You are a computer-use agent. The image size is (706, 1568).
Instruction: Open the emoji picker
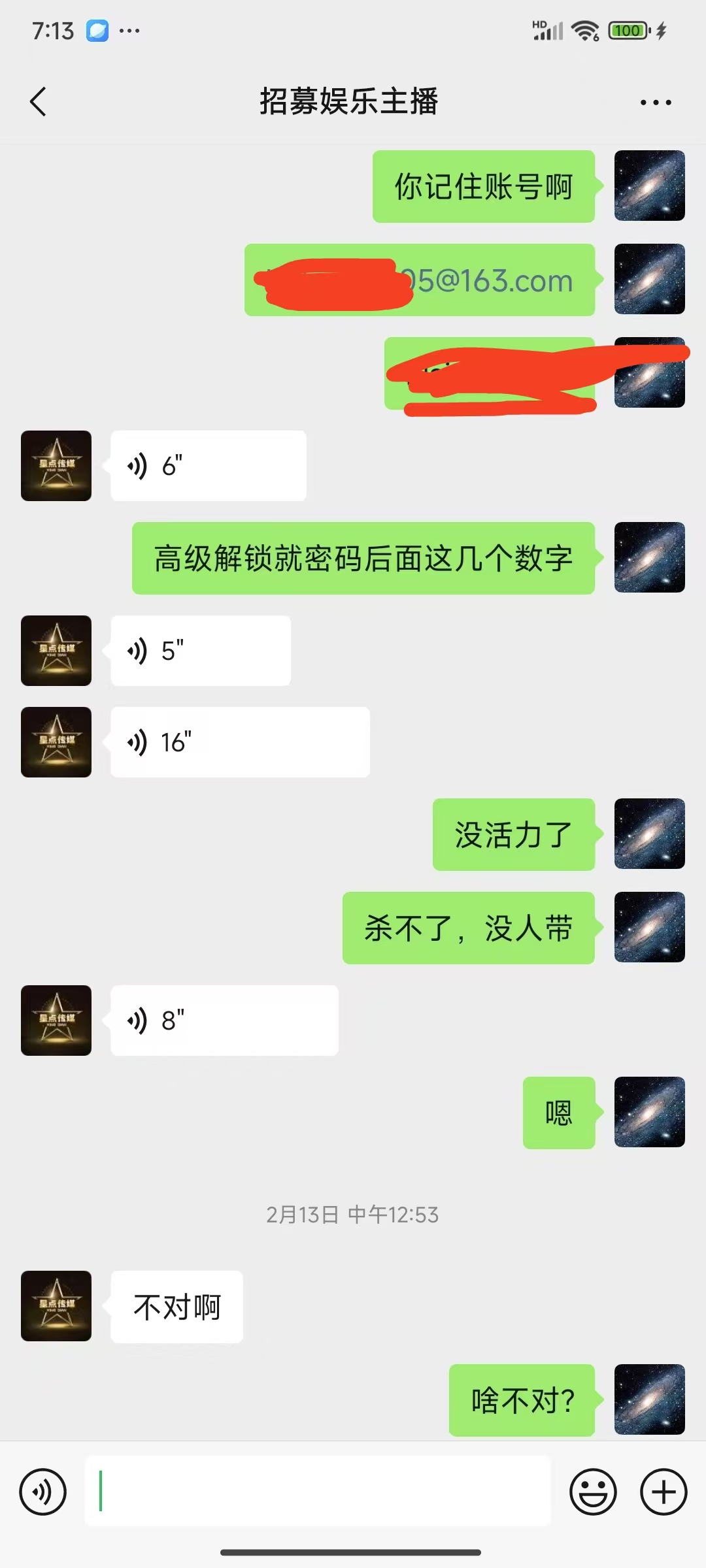(593, 1492)
